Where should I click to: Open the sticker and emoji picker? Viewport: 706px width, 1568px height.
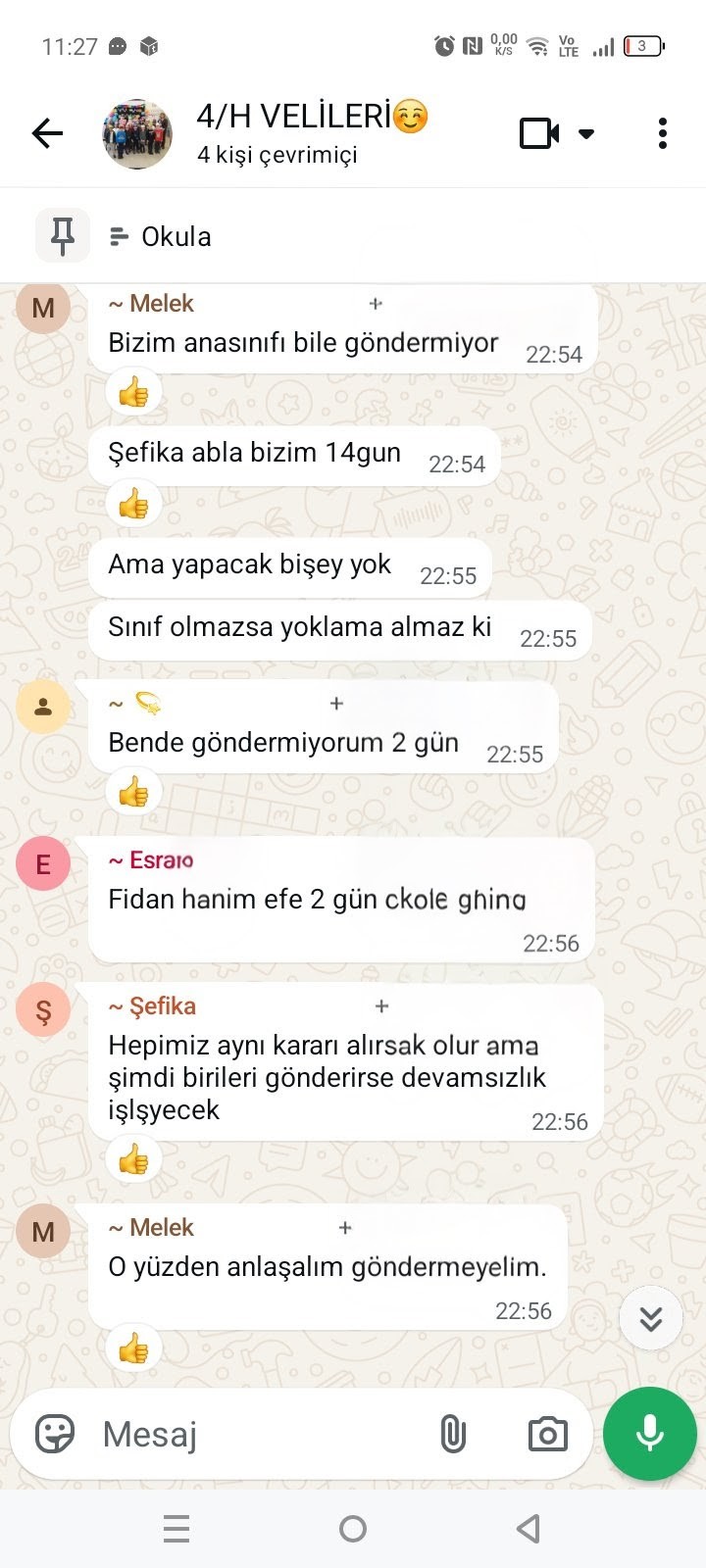point(55,1434)
